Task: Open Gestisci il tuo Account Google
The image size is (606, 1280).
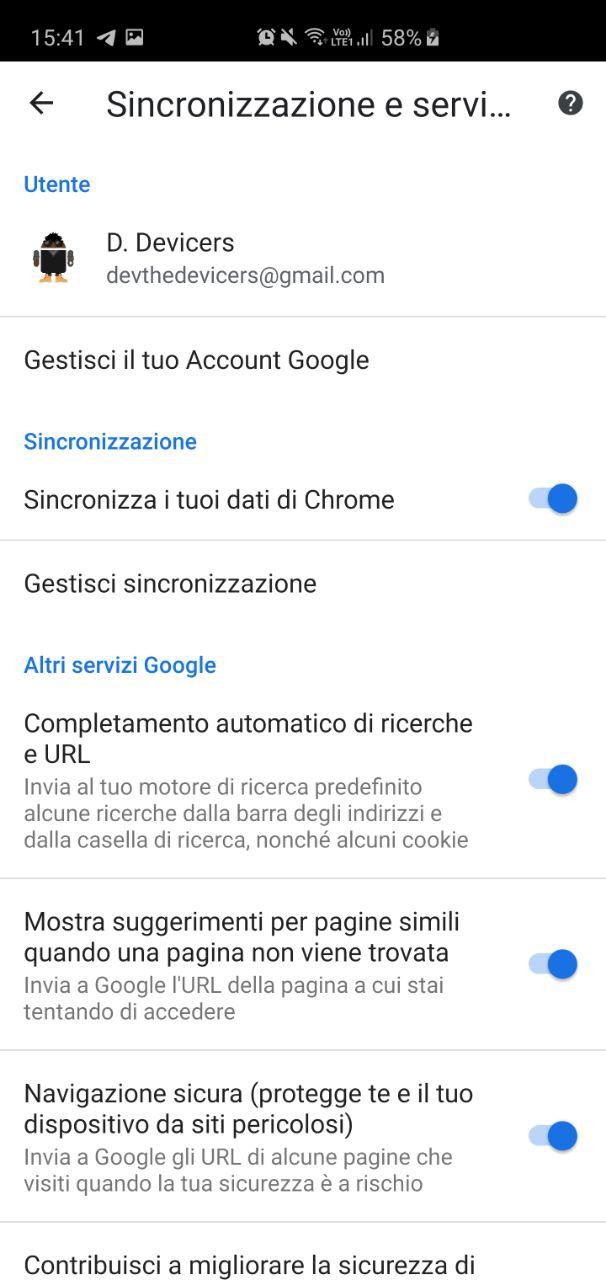Action: (x=197, y=360)
